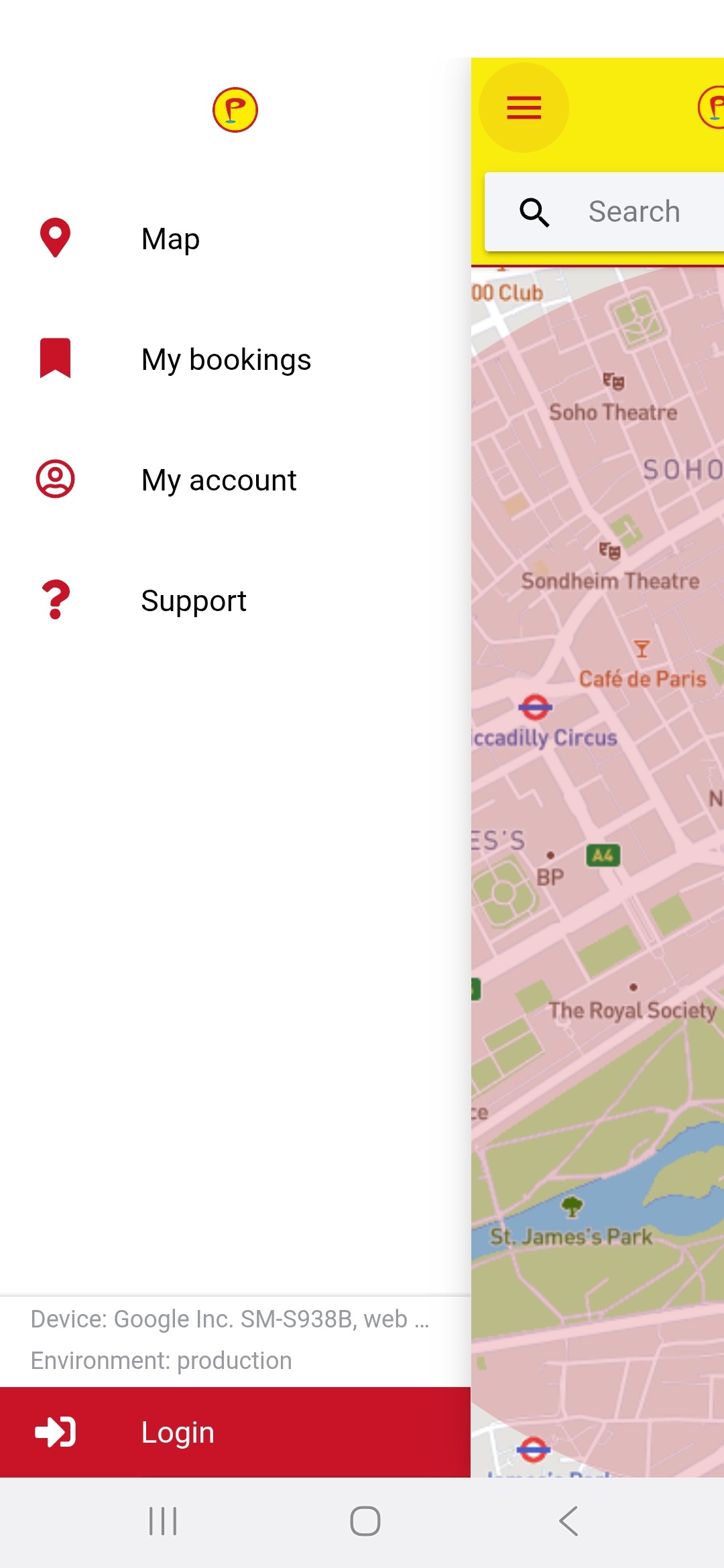Go to My bookings
724x1568 pixels.
point(225,359)
